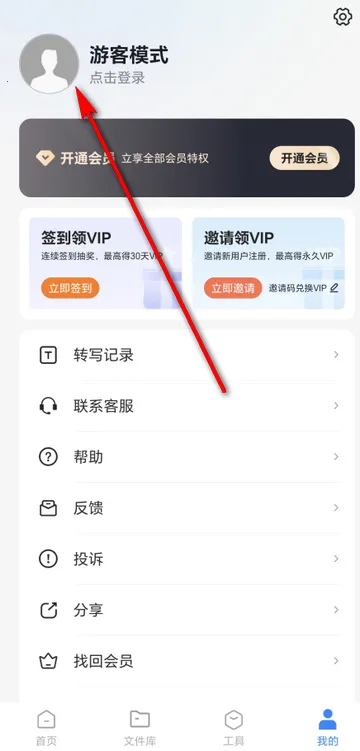Open 联系客服
The height and width of the screenshot is (751, 360).
(187, 406)
